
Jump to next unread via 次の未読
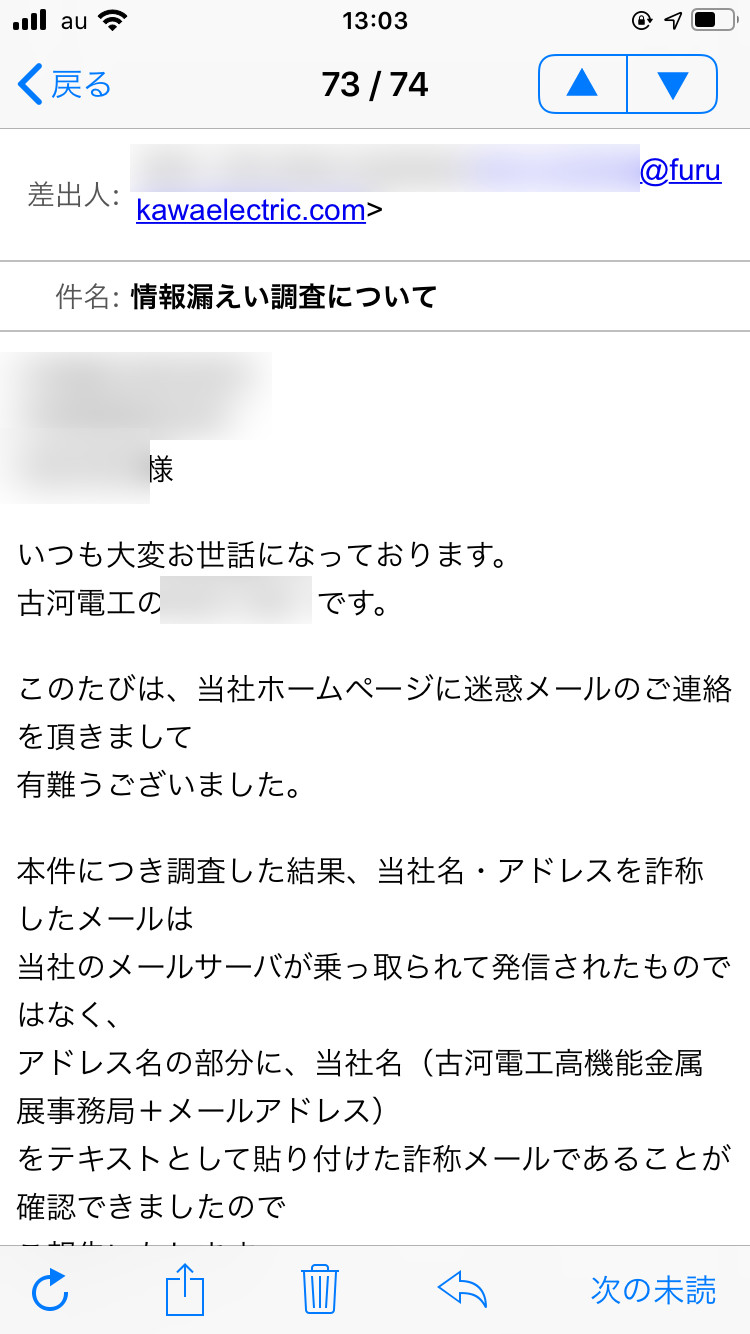click(654, 1291)
